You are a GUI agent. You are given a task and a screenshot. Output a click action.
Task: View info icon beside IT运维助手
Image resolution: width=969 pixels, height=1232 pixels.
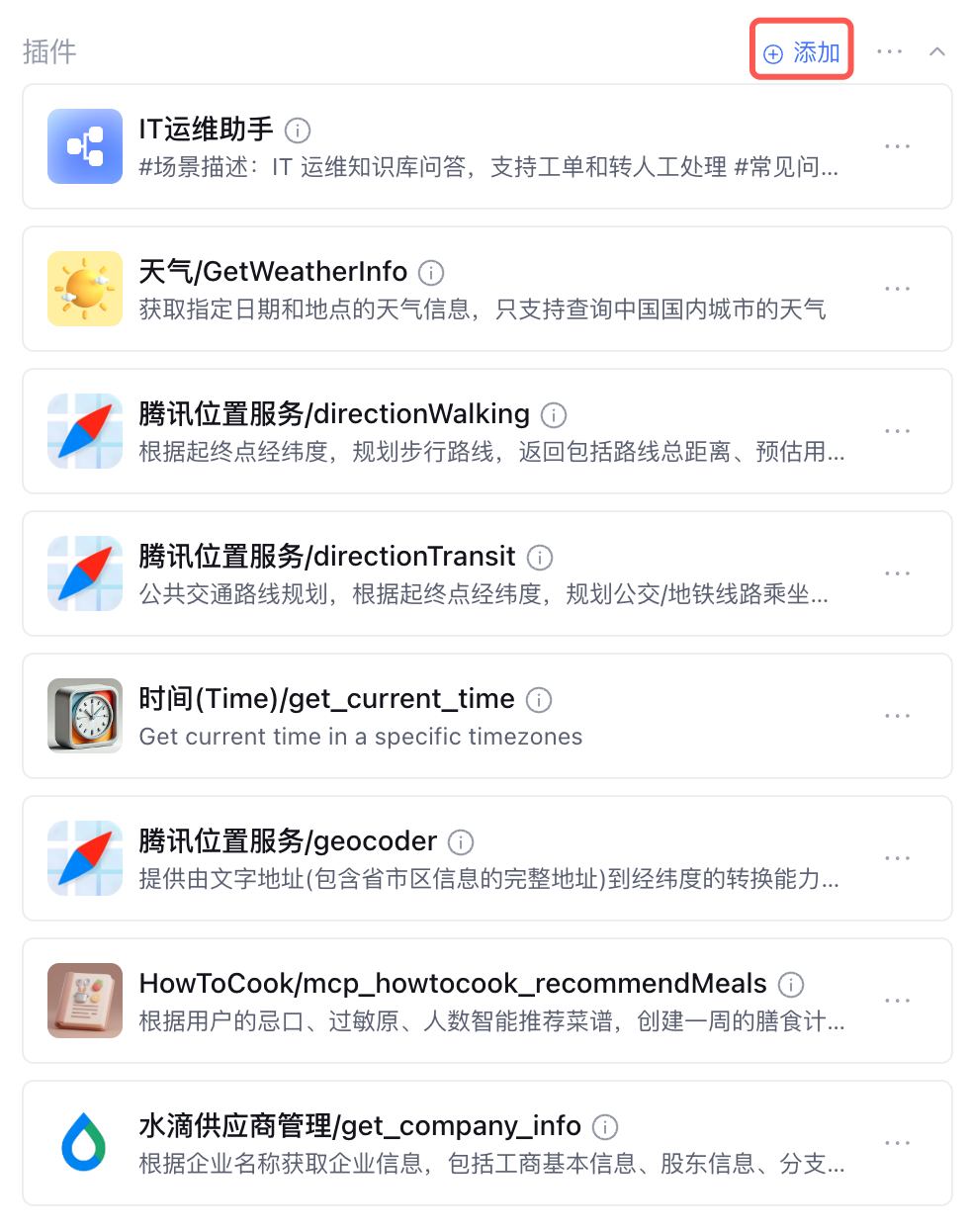[298, 131]
